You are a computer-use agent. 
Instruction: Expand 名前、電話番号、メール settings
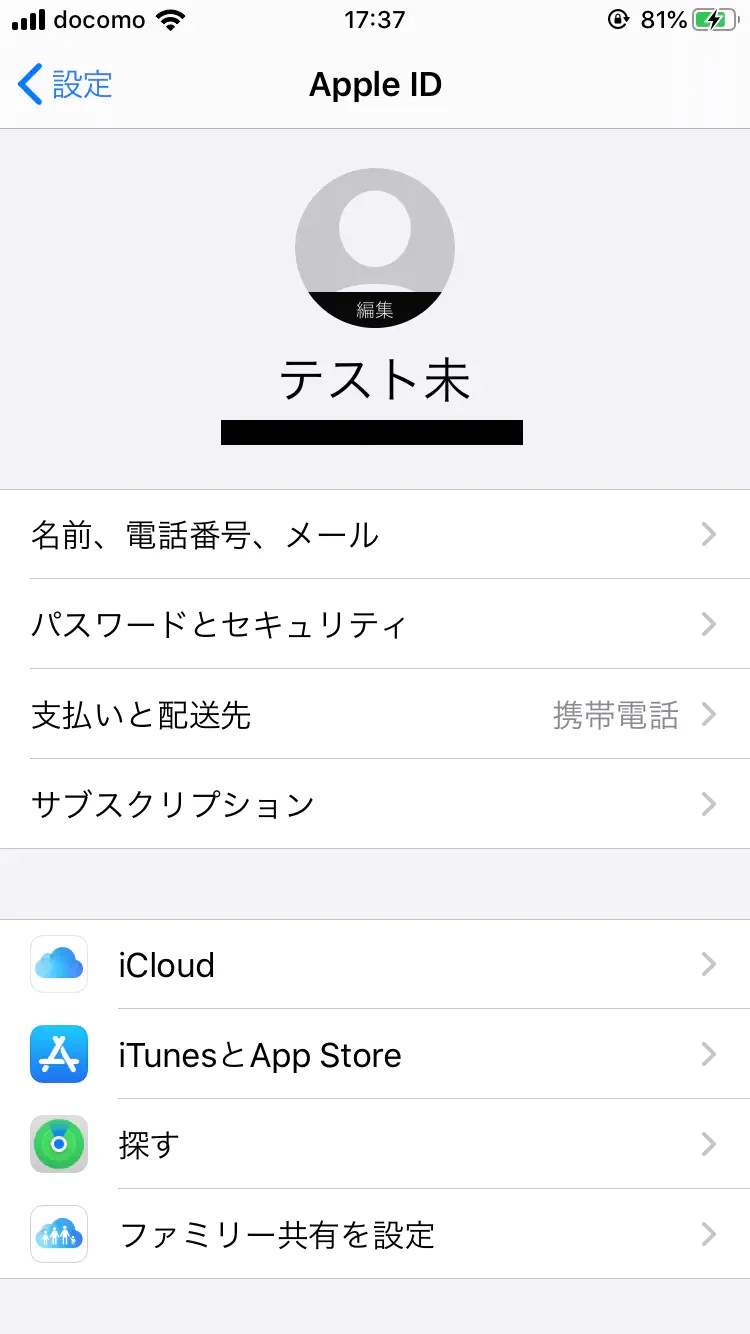click(708, 534)
